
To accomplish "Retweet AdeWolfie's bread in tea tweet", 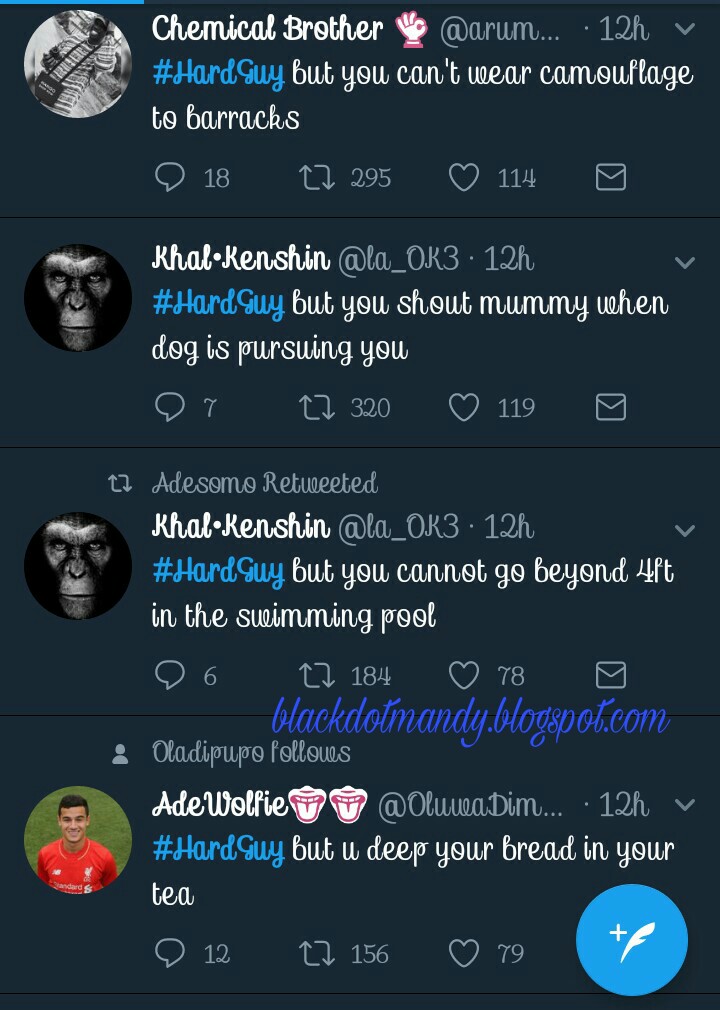I will click(316, 953).
